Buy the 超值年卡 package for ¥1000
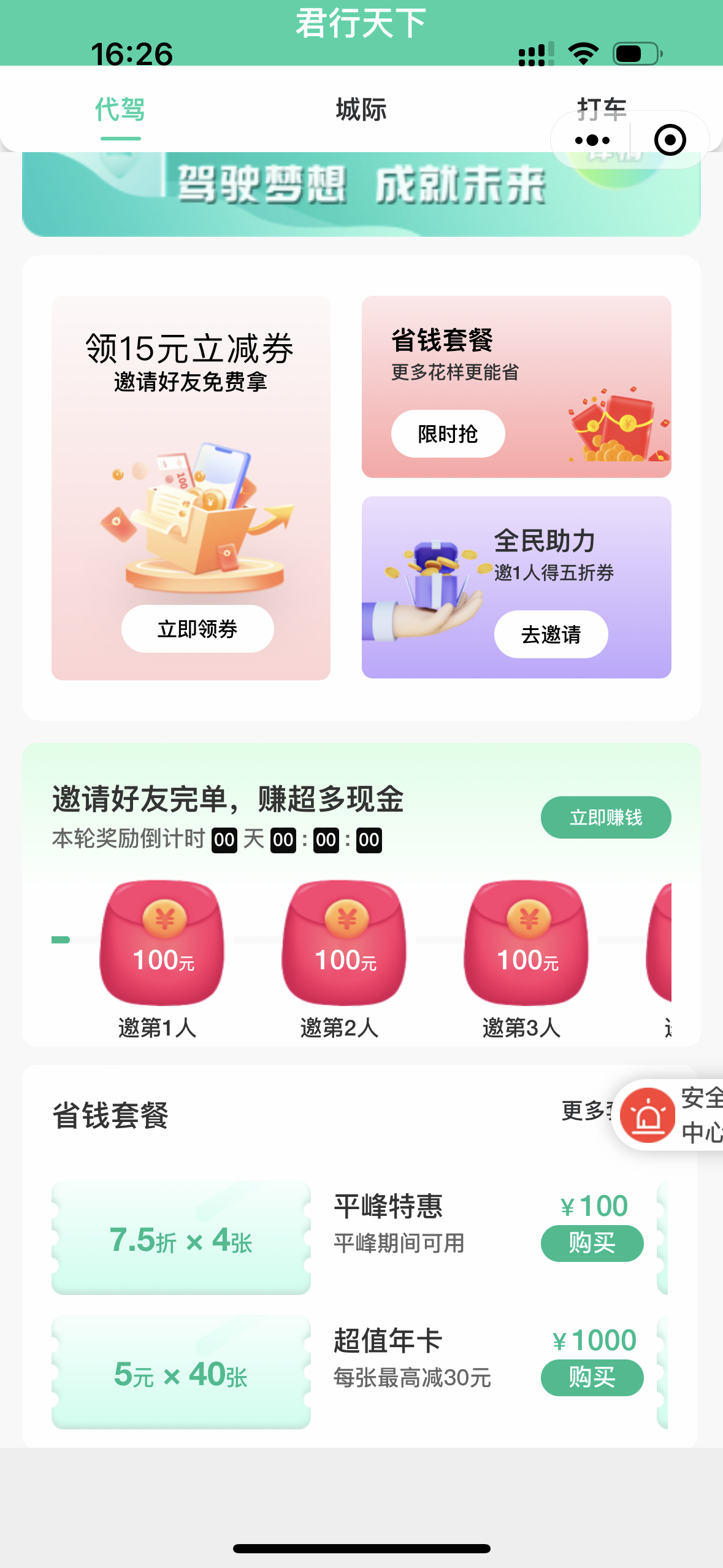This screenshot has width=723, height=1568. point(592,1378)
